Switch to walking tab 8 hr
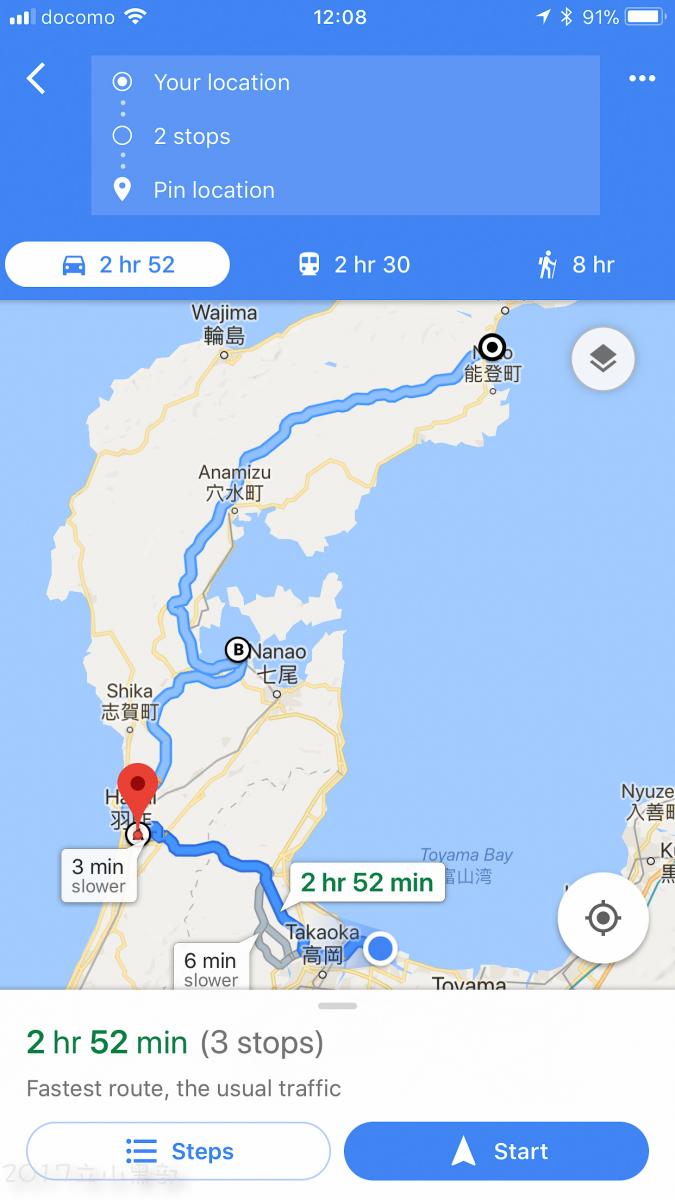 576,265
